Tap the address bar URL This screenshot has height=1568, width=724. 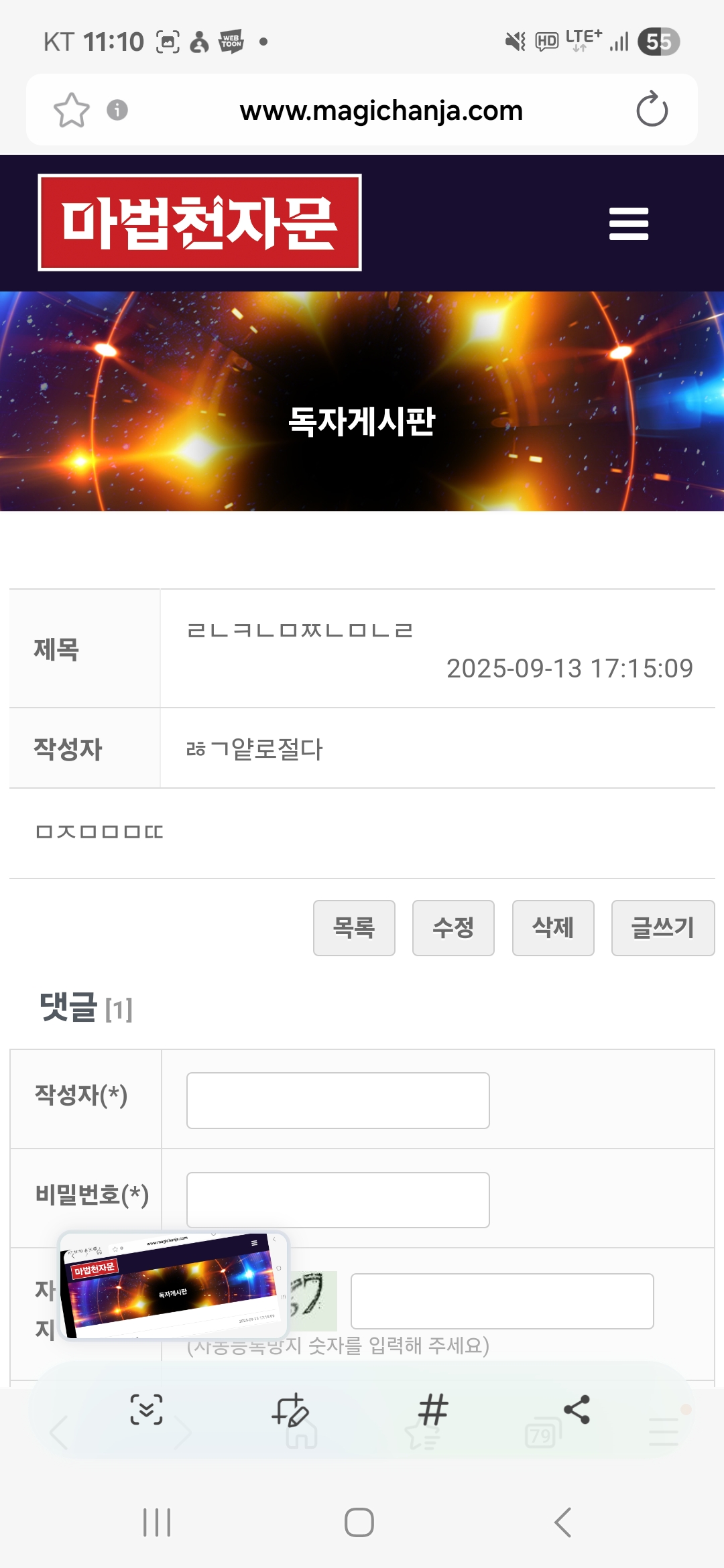point(381,111)
